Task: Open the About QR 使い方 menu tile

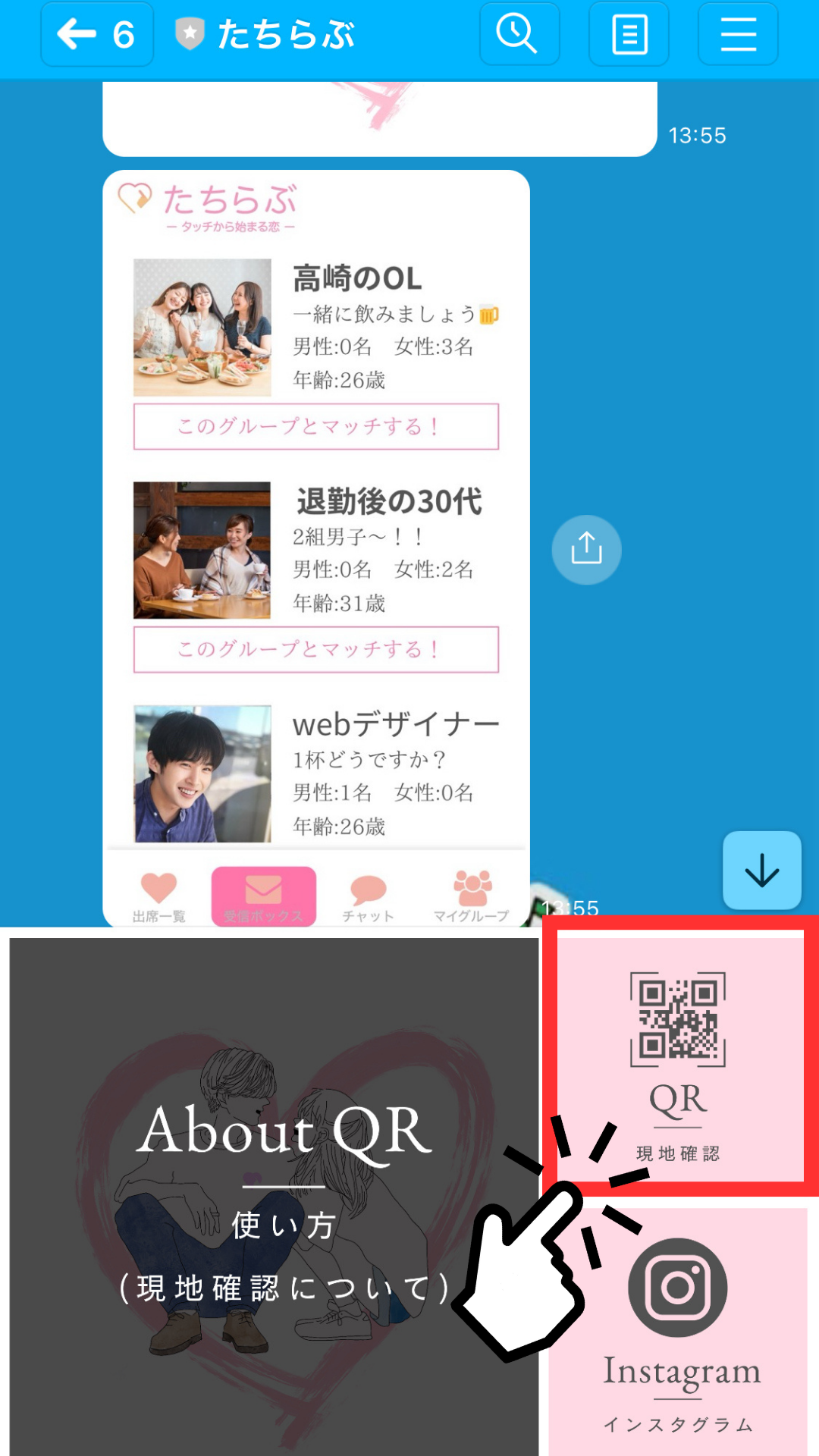Action: coord(273,1197)
